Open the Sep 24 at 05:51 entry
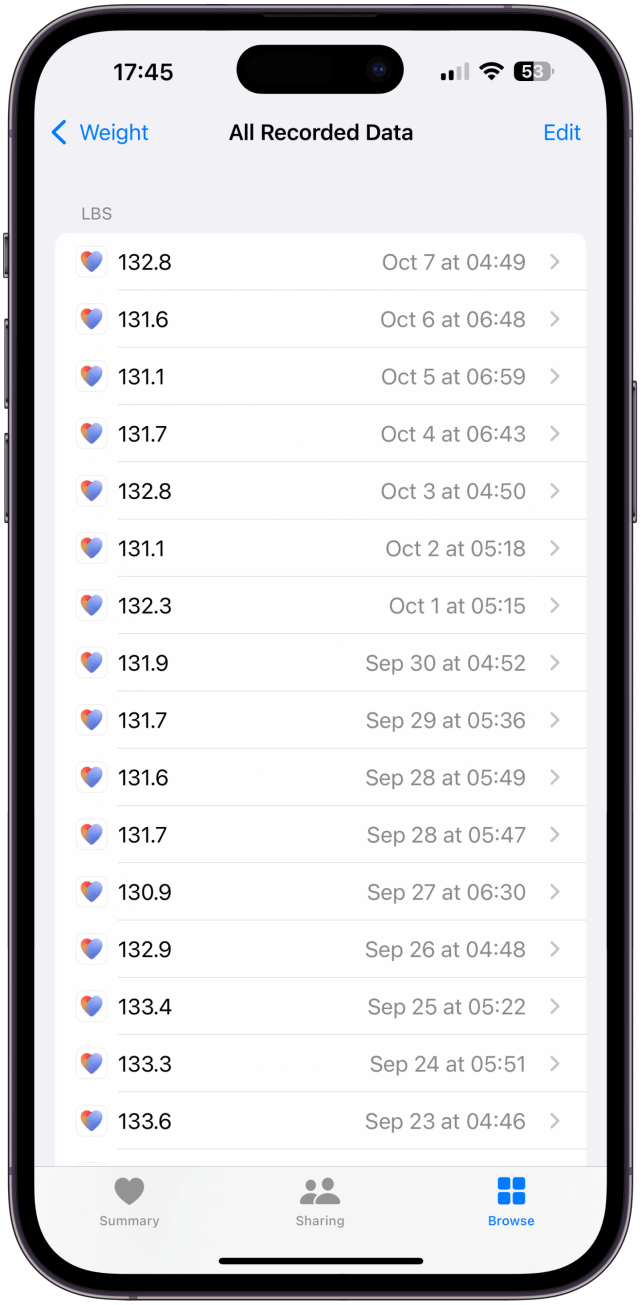642x1305 pixels. click(320, 1064)
